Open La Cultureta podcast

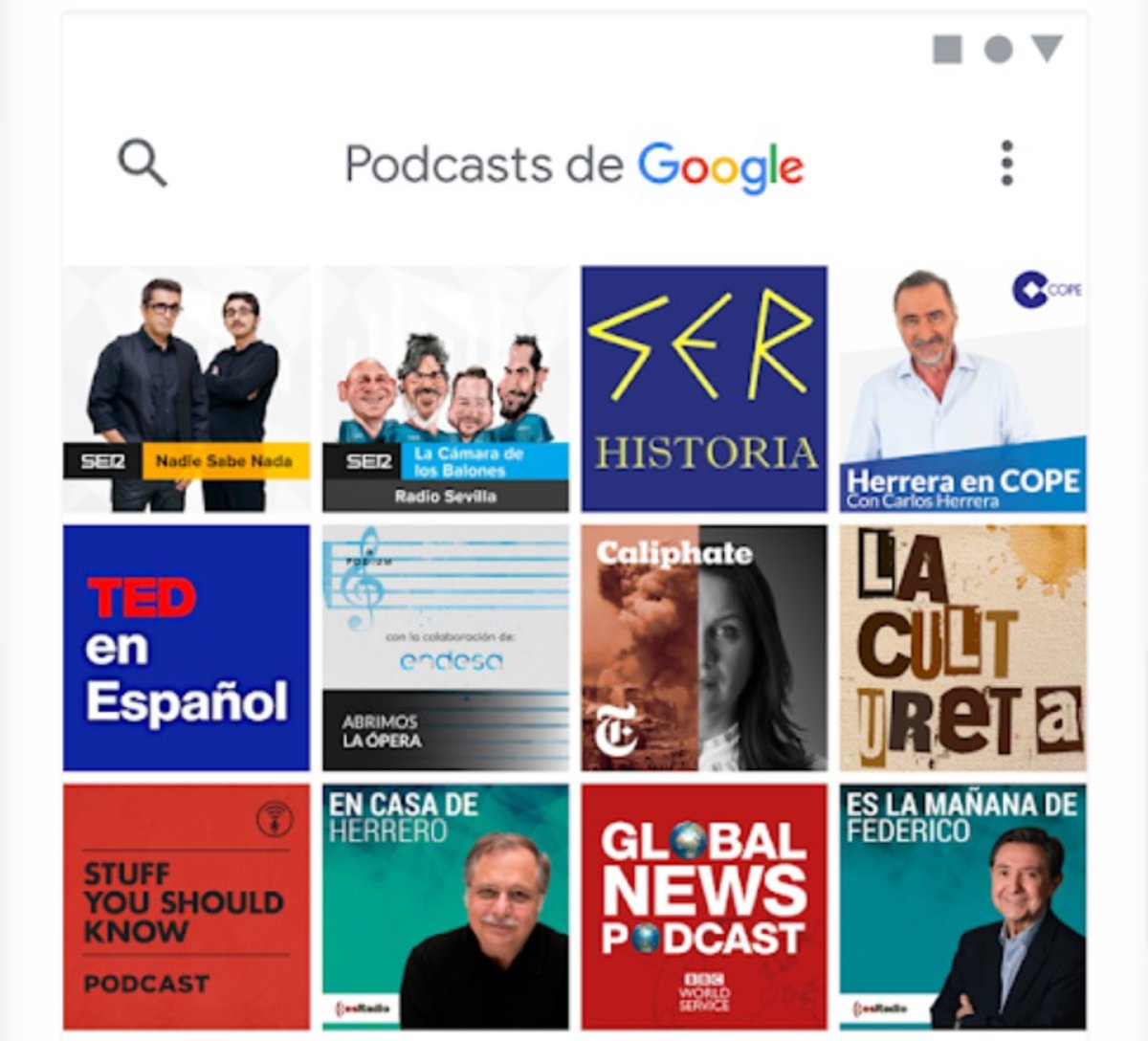coord(962,648)
